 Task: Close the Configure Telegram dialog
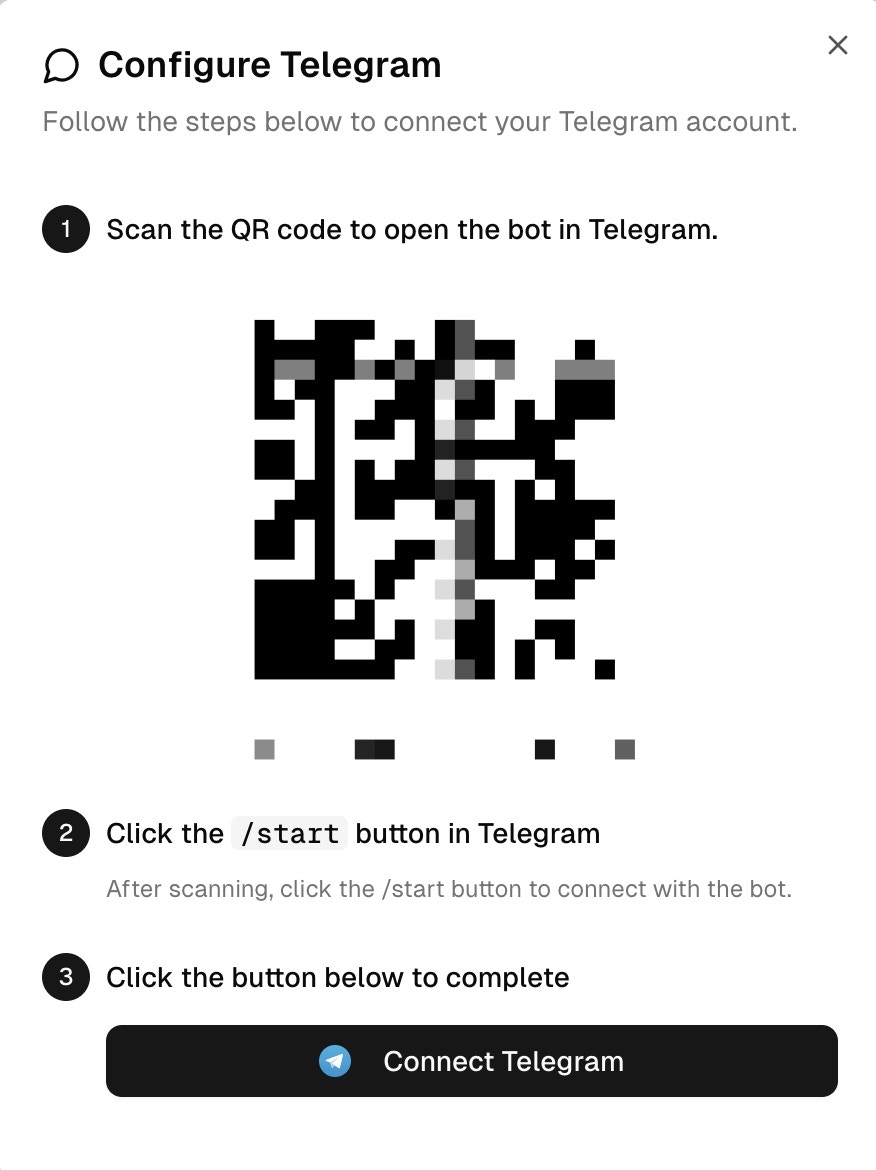(837, 45)
